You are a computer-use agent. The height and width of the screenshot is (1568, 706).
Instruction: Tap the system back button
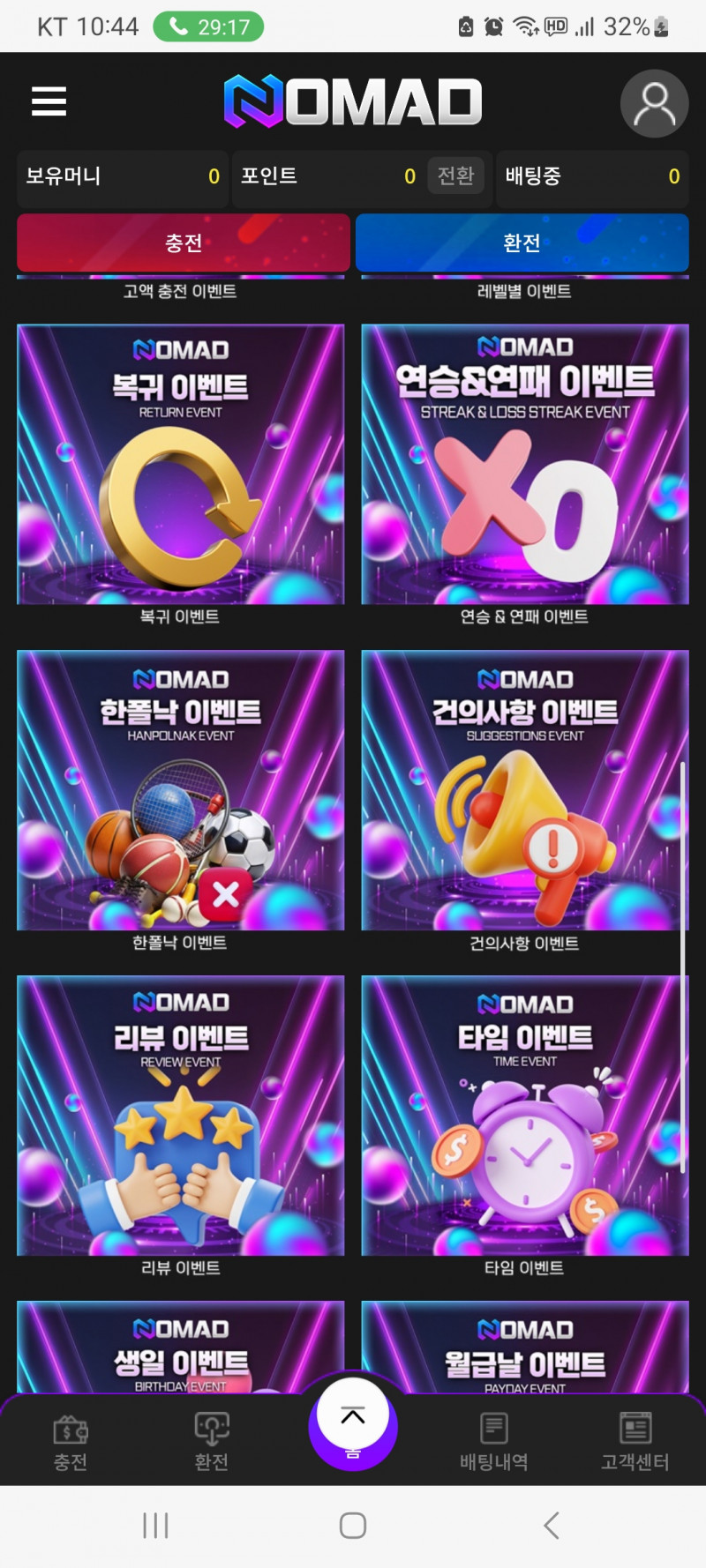point(552,1525)
